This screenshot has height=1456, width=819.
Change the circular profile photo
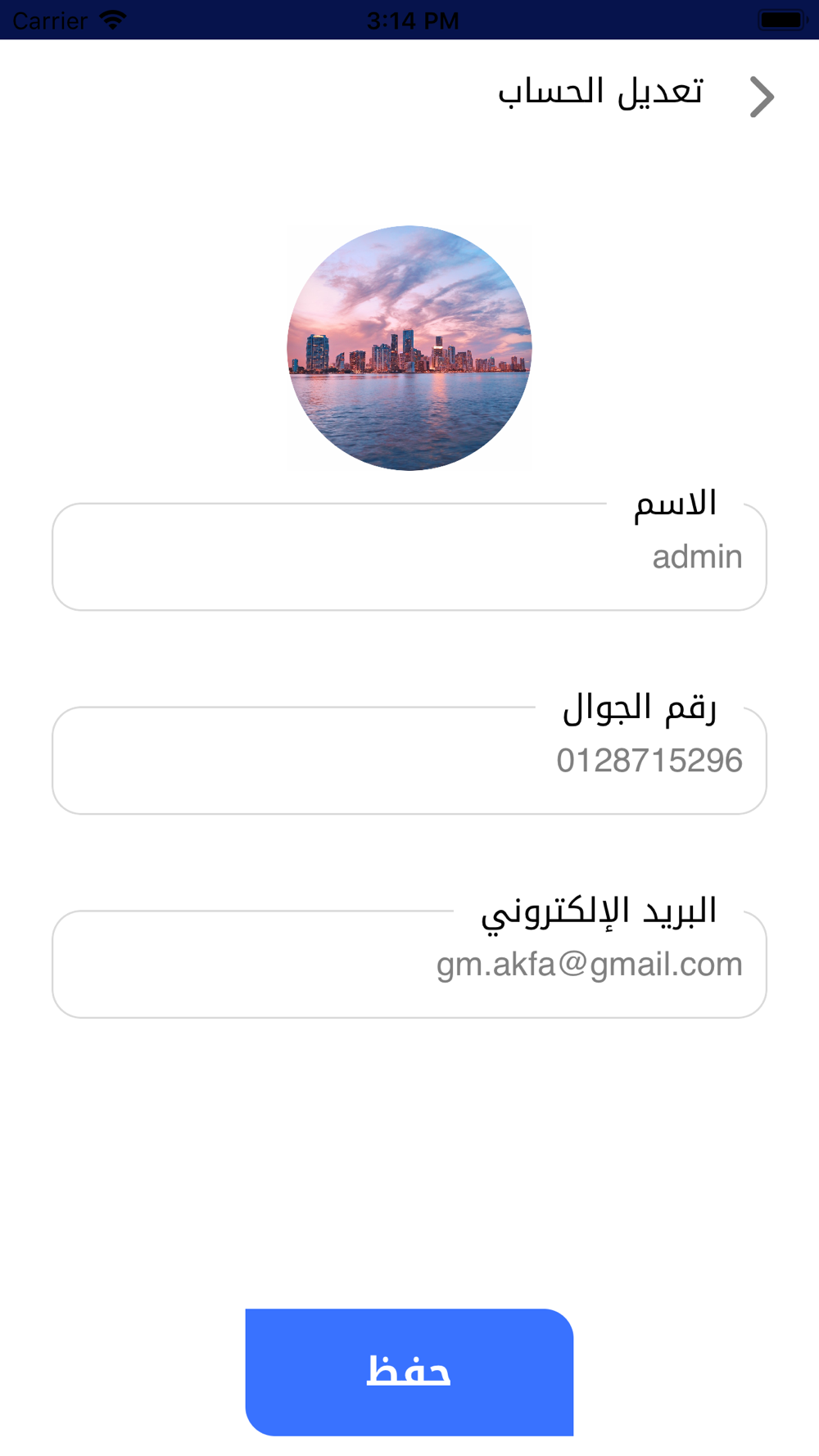coord(409,348)
